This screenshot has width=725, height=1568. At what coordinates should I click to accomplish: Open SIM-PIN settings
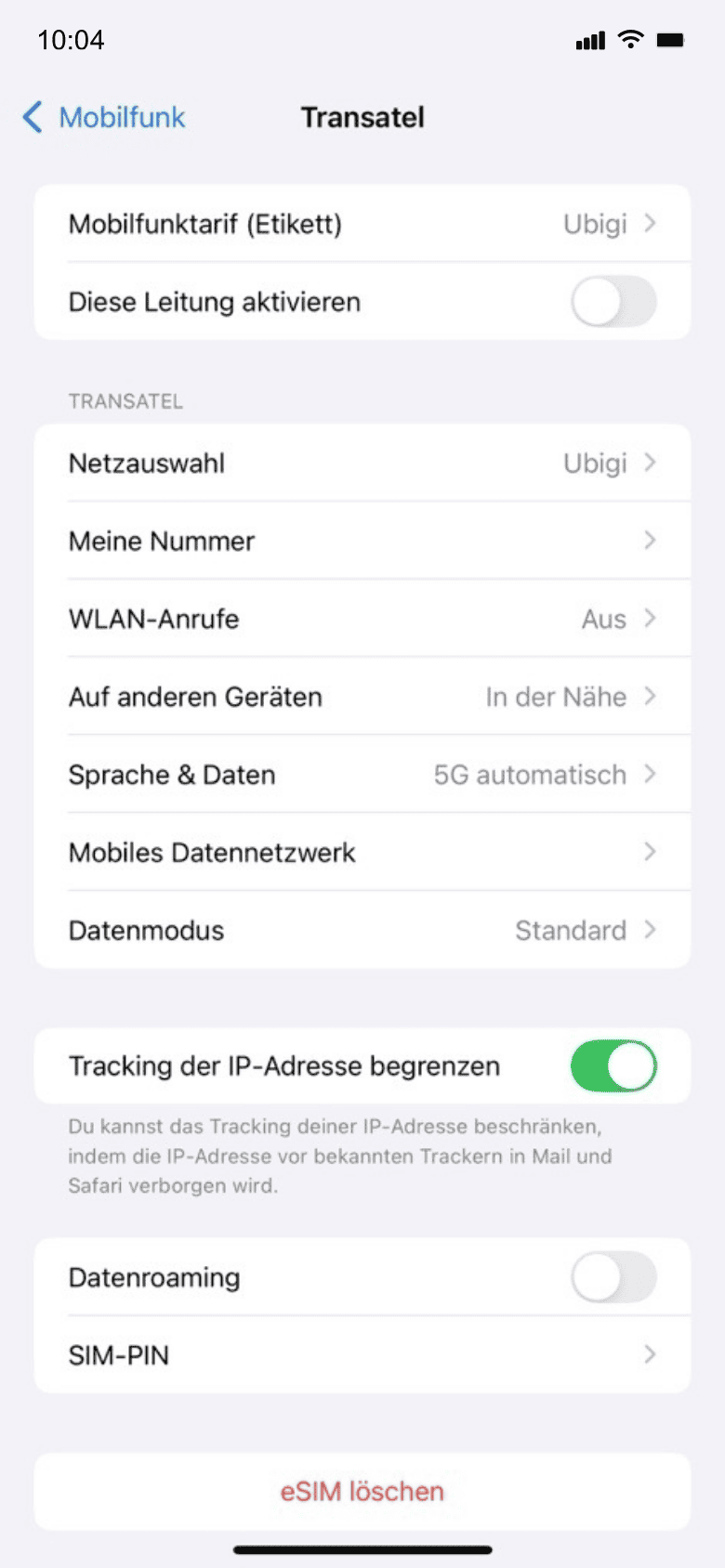(x=362, y=1356)
